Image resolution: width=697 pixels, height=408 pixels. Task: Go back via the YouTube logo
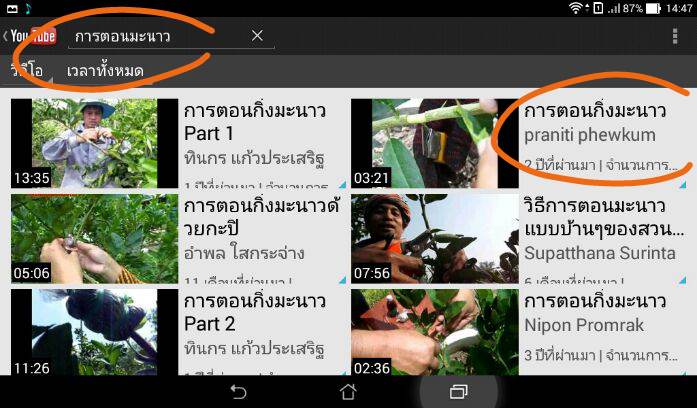(30, 36)
